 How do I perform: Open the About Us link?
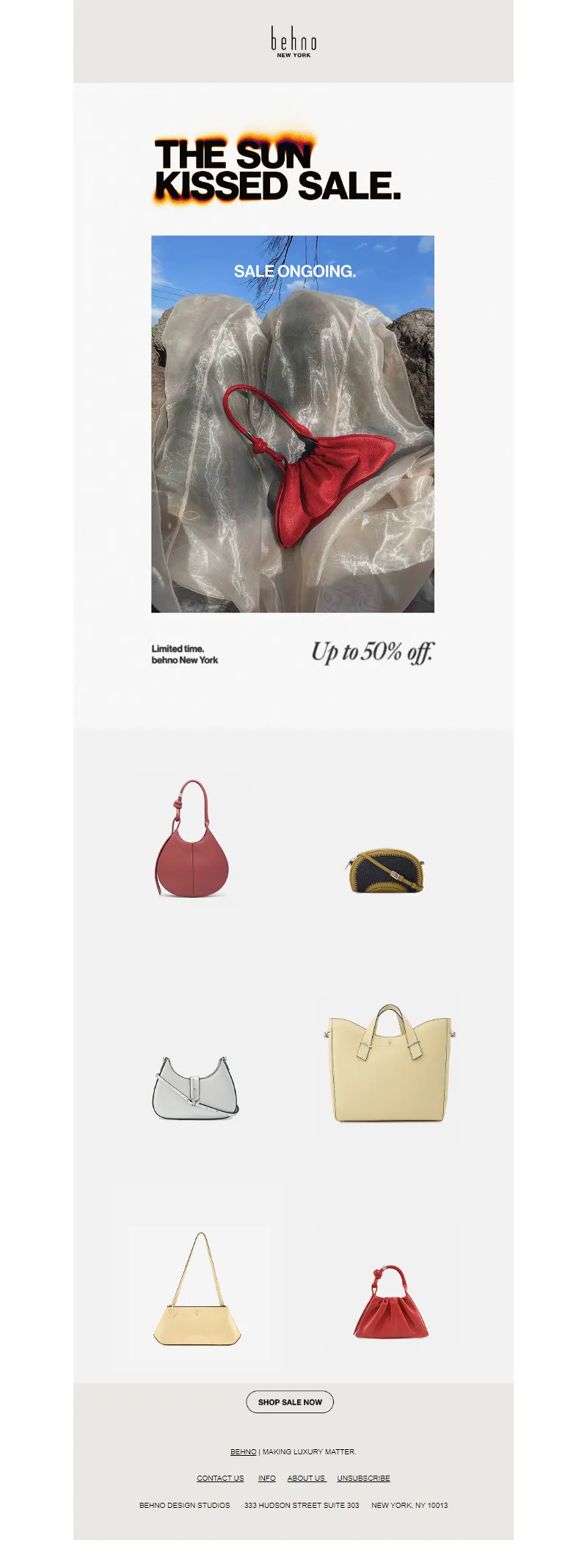[x=306, y=1478]
